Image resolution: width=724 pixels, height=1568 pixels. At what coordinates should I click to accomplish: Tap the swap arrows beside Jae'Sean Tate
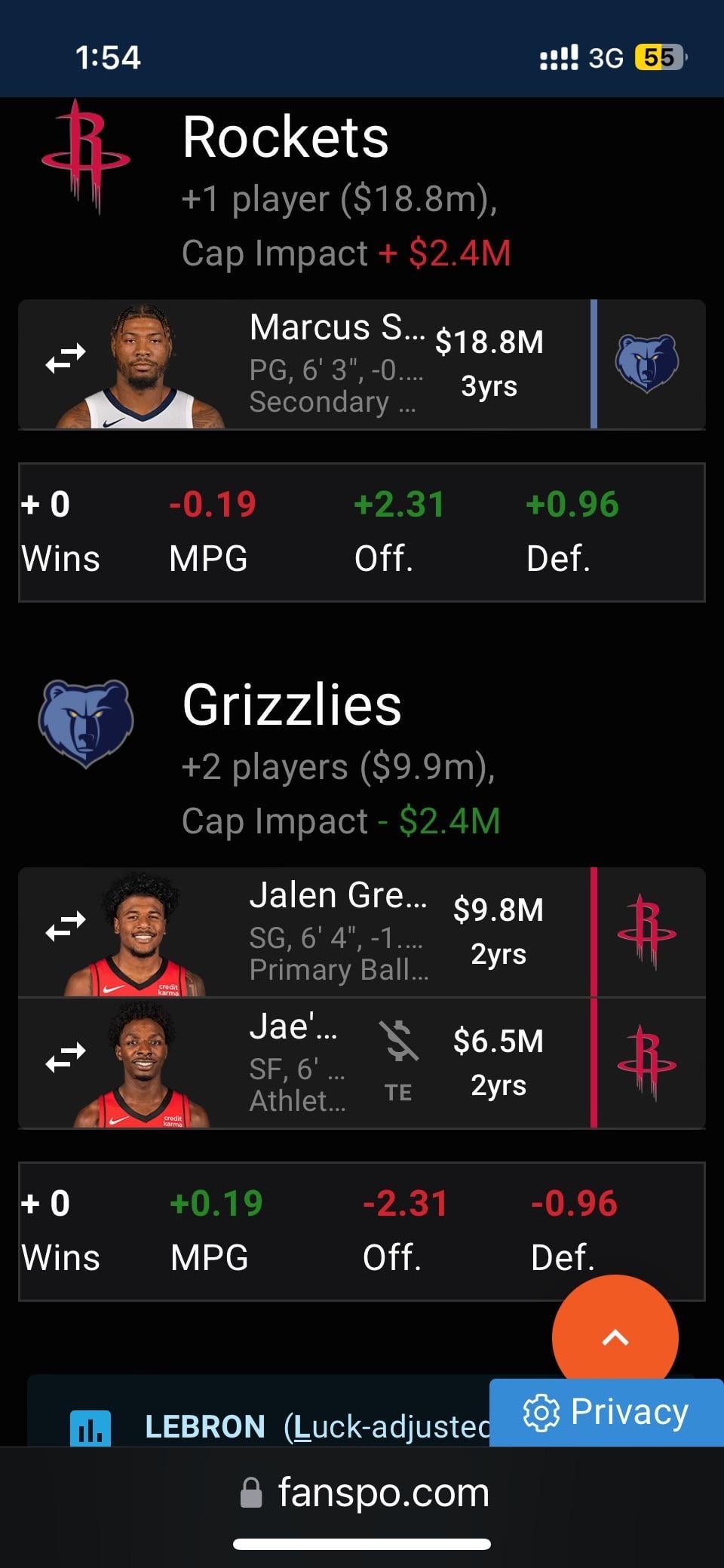coord(66,1057)
